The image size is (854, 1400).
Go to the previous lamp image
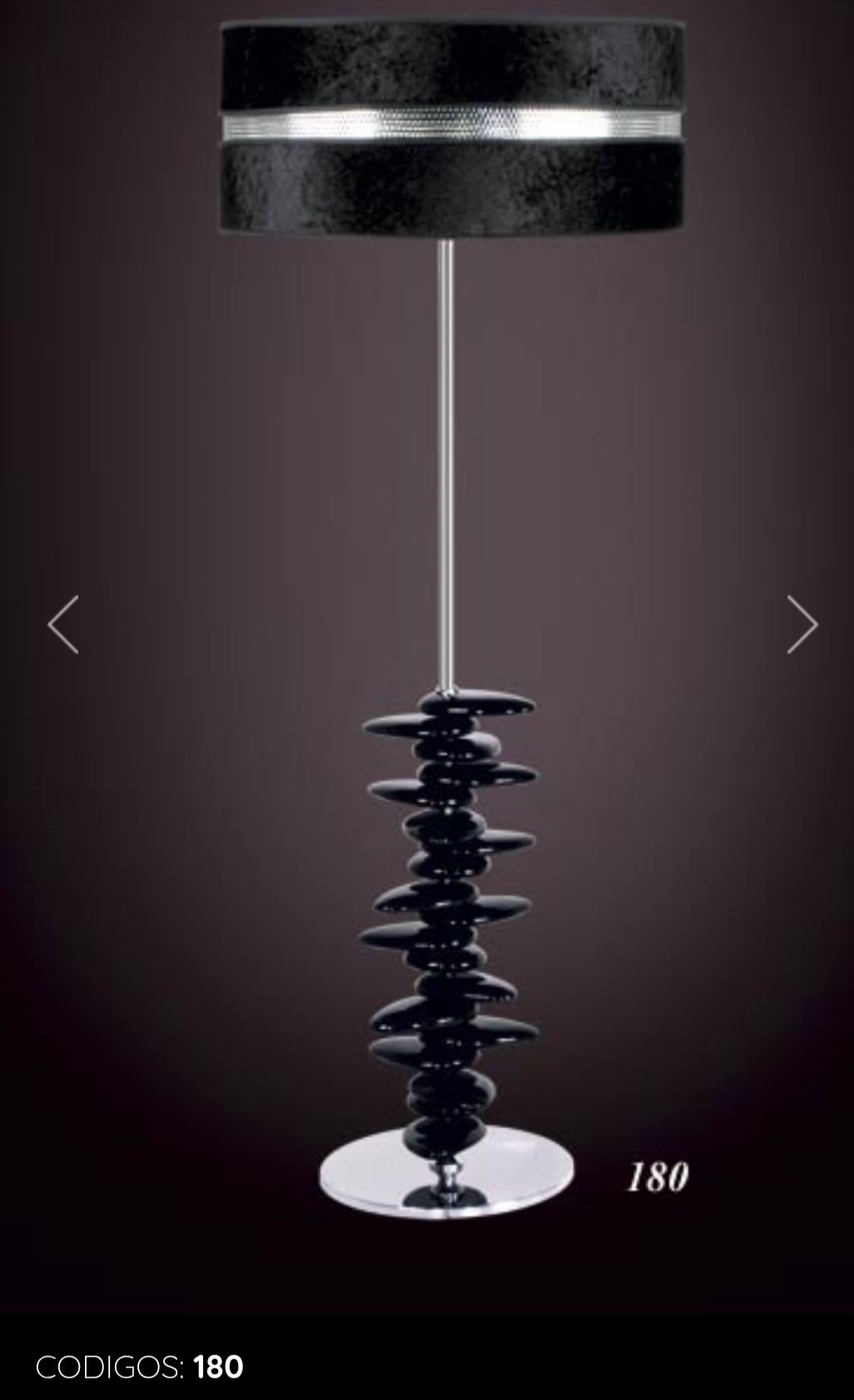[x=63, y=624]
